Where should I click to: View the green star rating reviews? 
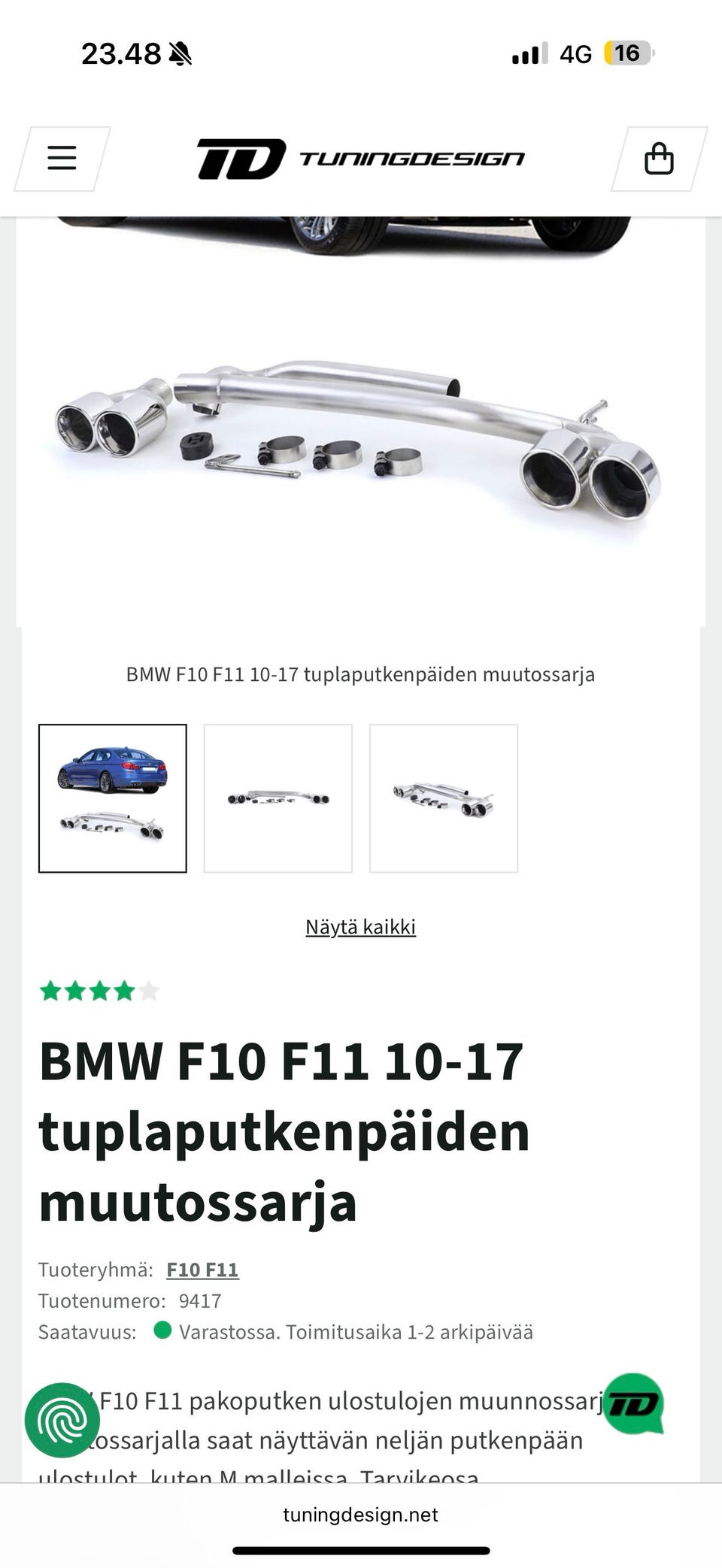point(99,991)
